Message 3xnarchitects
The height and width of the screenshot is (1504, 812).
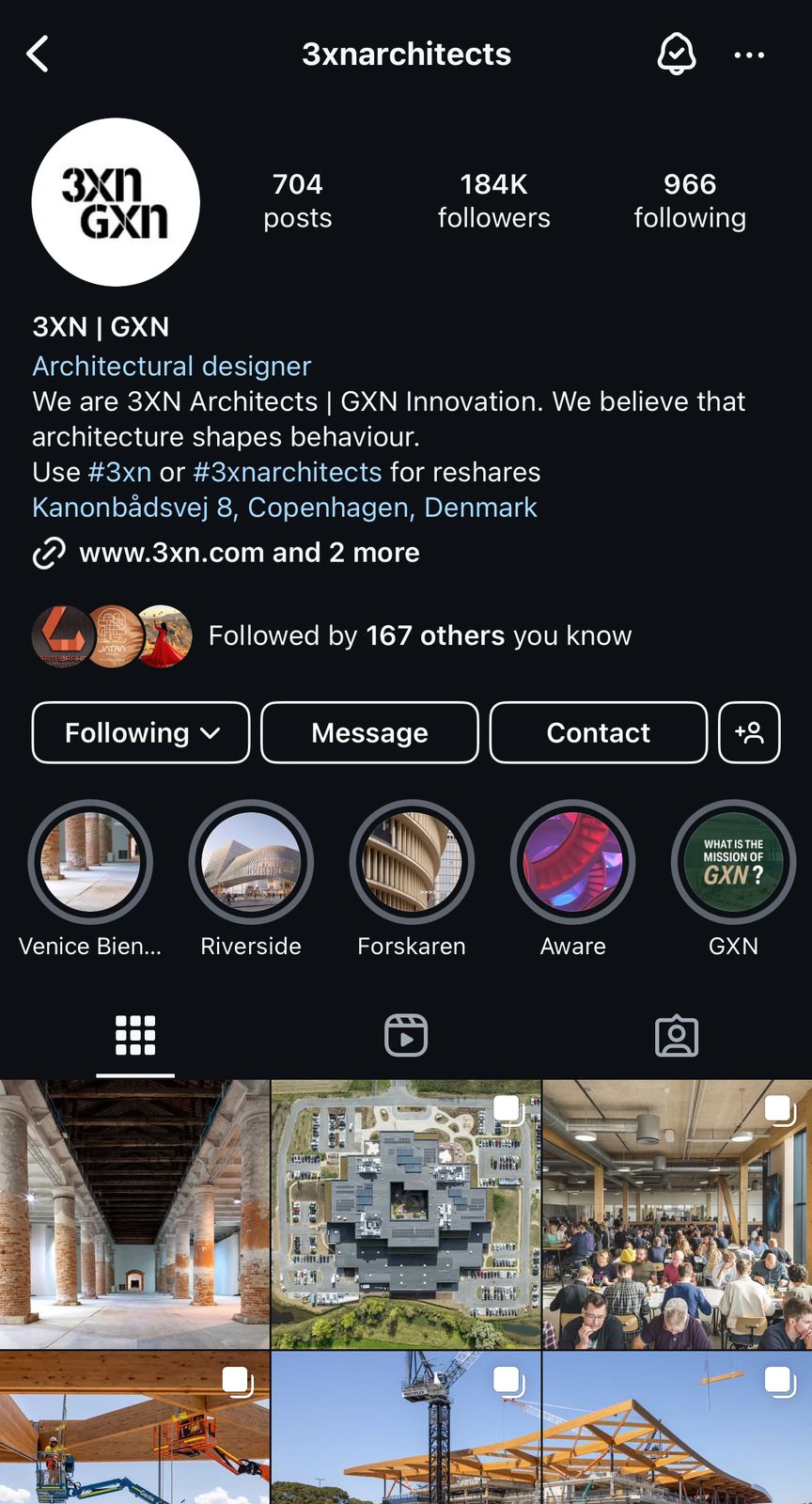[369, 732]
